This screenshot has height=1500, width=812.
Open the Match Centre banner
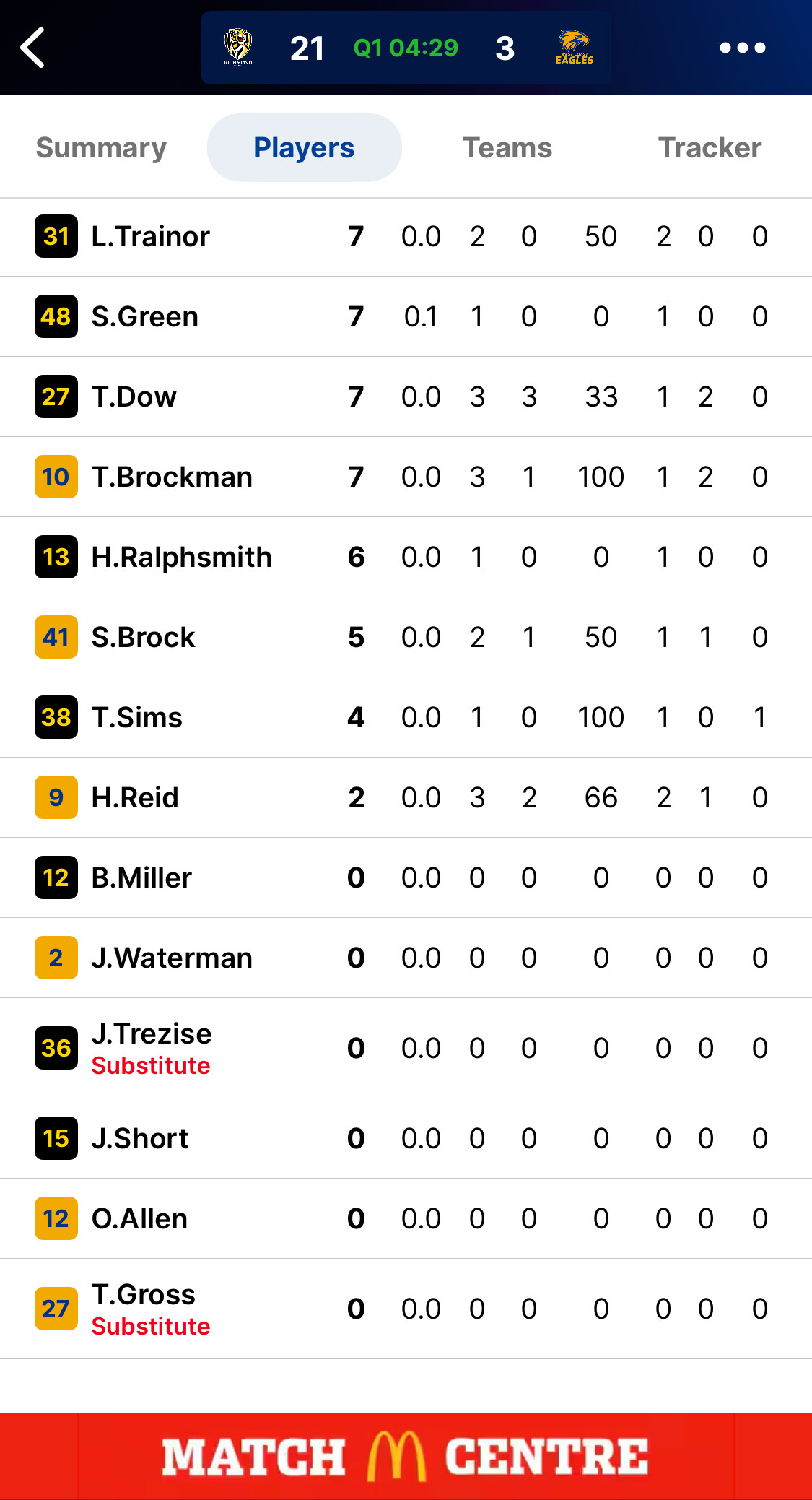(x=406, y=1457)
